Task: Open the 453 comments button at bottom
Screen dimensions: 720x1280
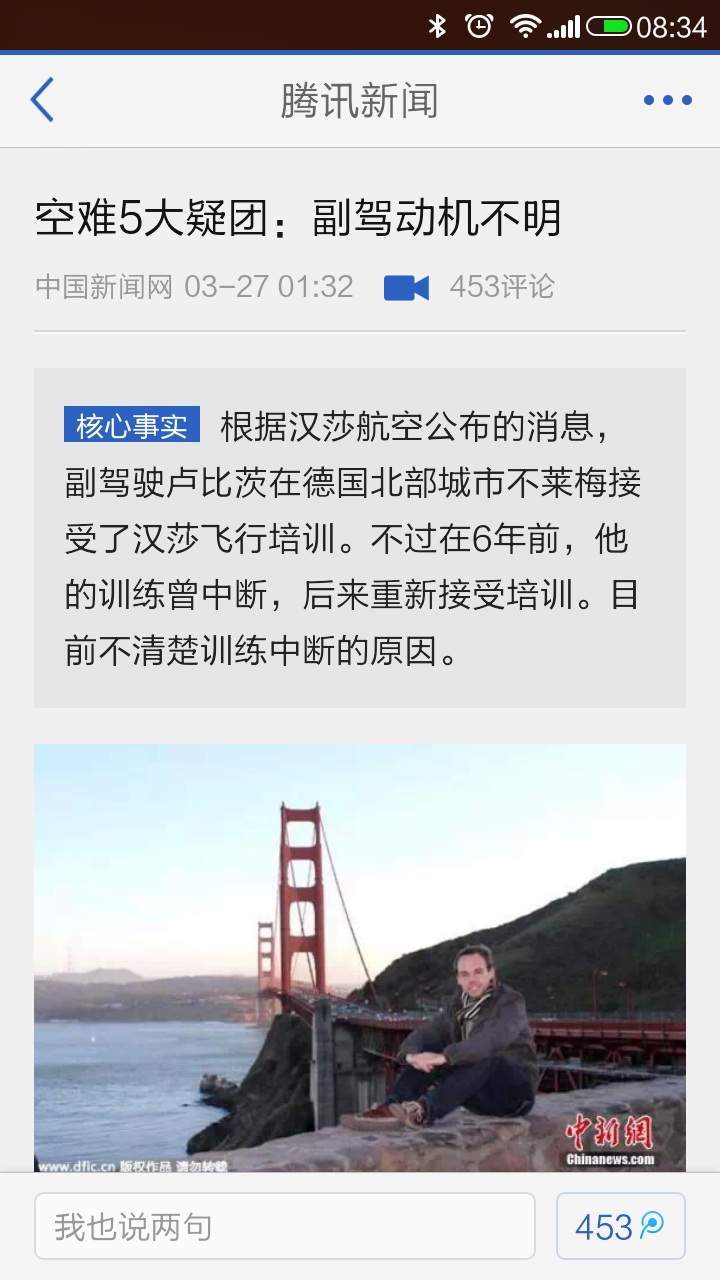Action: 621,1226
